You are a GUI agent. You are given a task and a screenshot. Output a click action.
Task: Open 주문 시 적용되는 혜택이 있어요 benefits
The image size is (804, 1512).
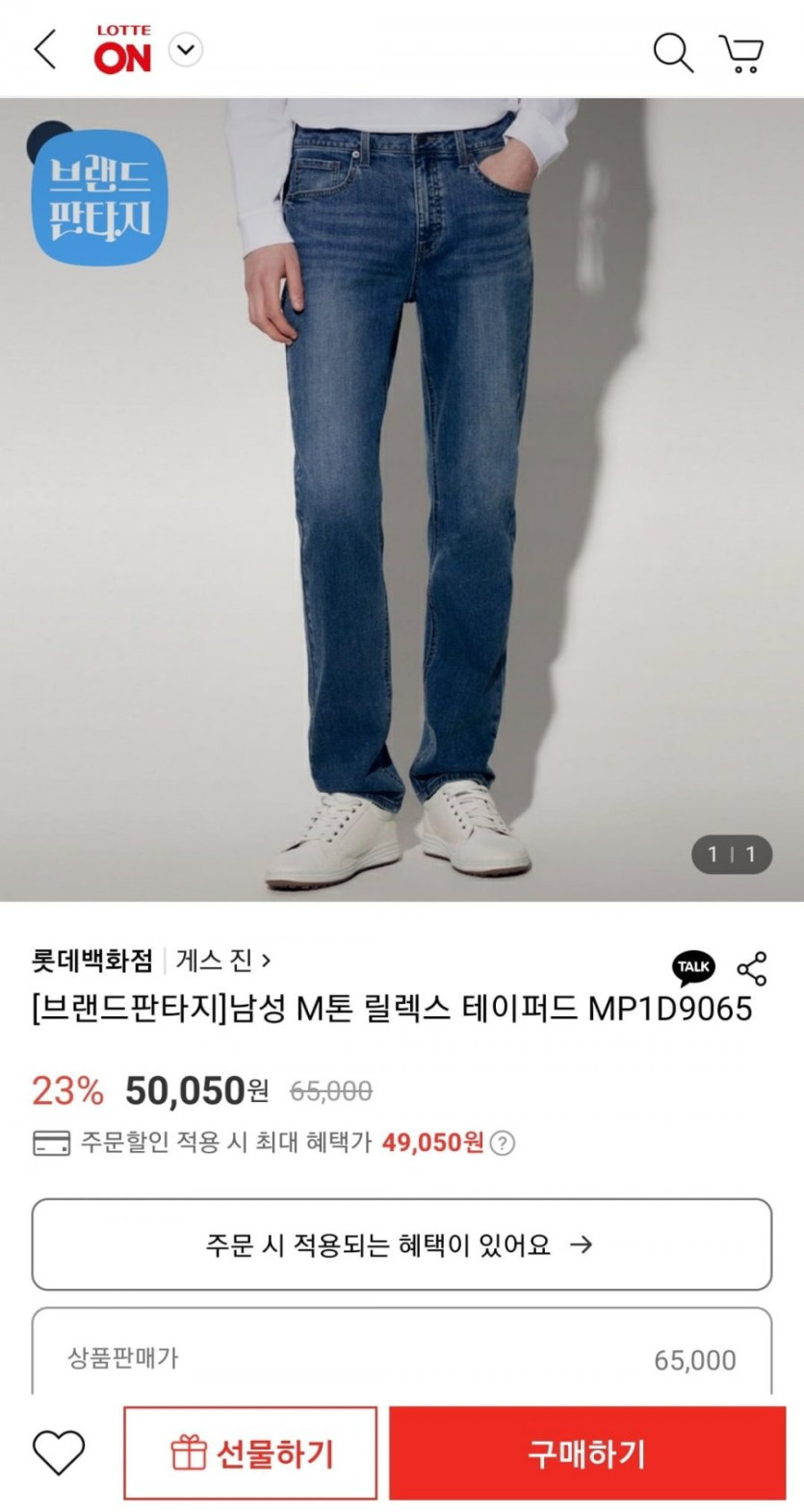[402, 1244]
